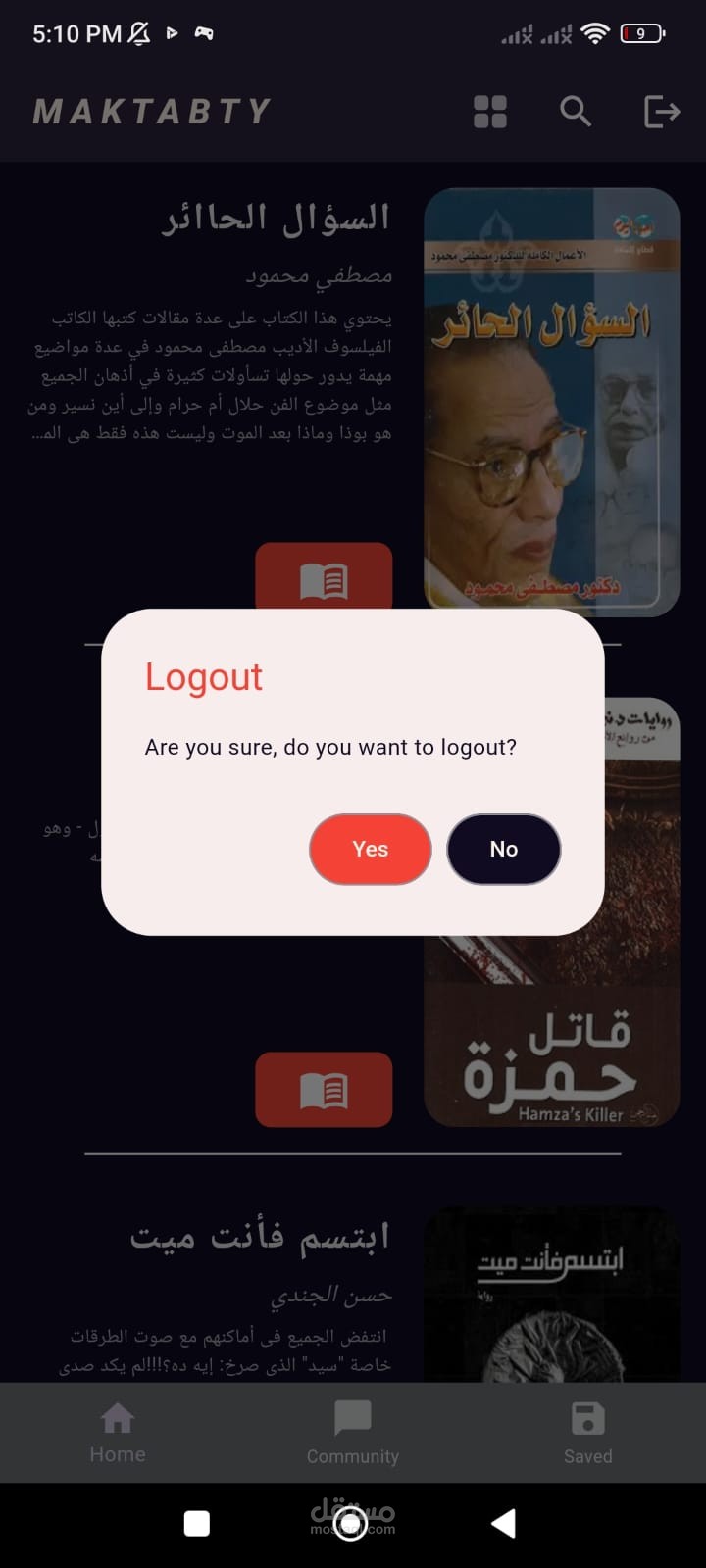Image resolution: width=706 pixels, height=1568 pixels.
Task: Tap the system back button
Action: (x=504, y=1523)
